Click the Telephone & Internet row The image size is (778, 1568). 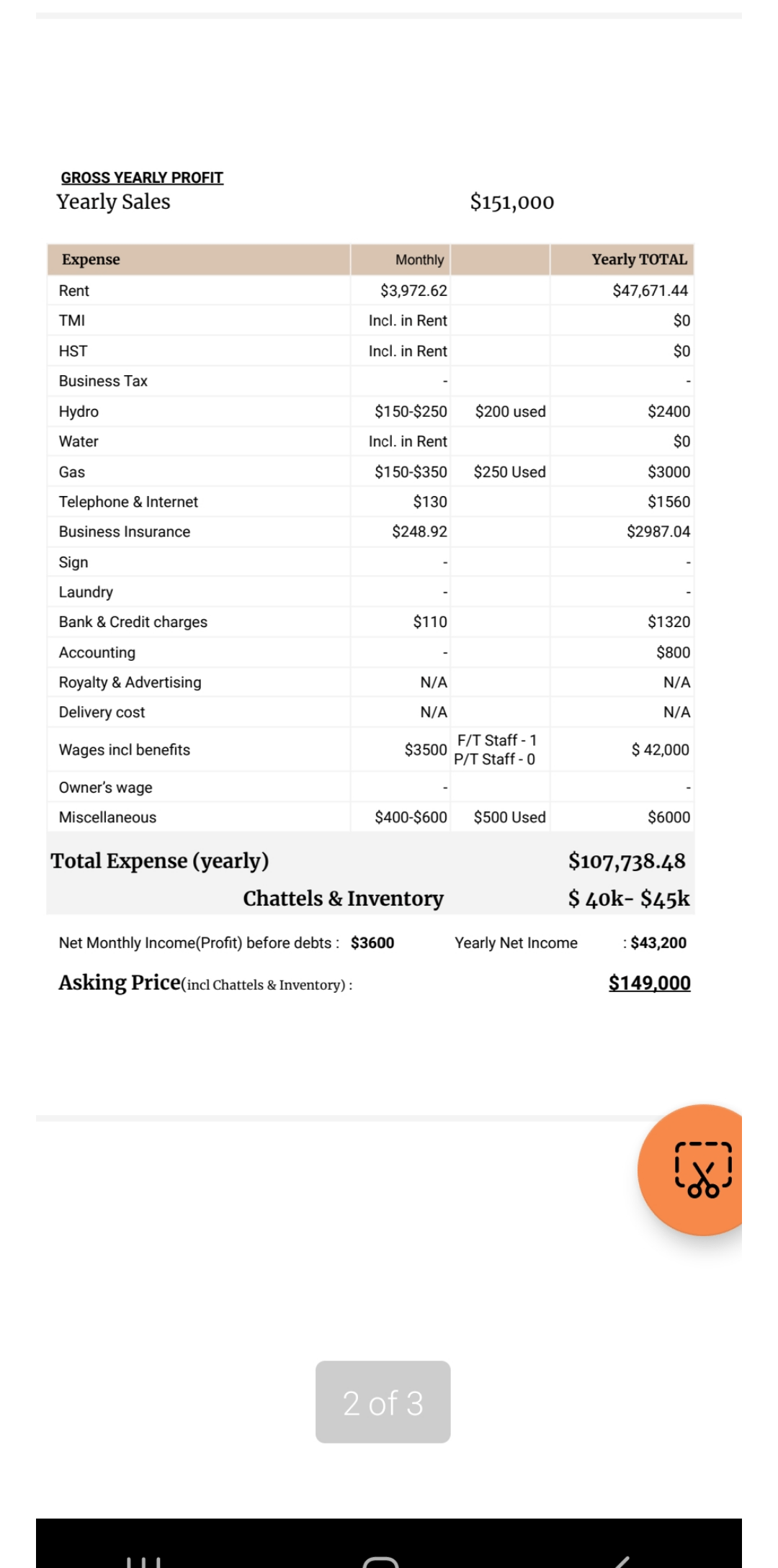tap(128, 501)
